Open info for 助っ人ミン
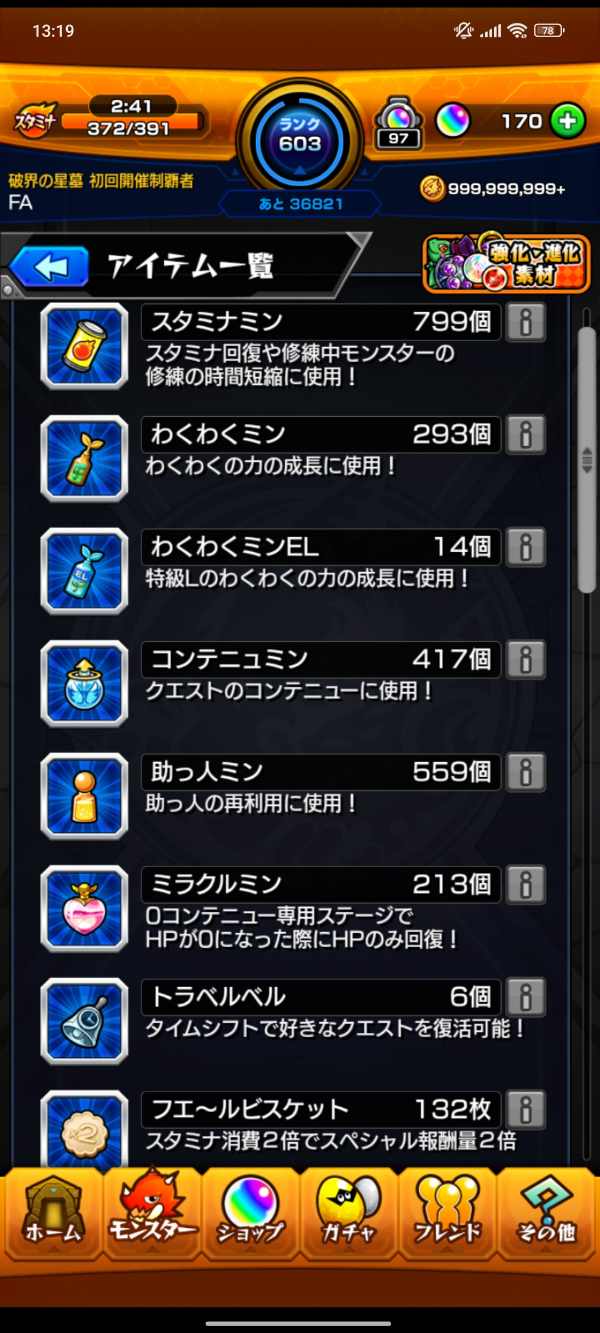Viewport: 600px width, 1333px height. 525,772
